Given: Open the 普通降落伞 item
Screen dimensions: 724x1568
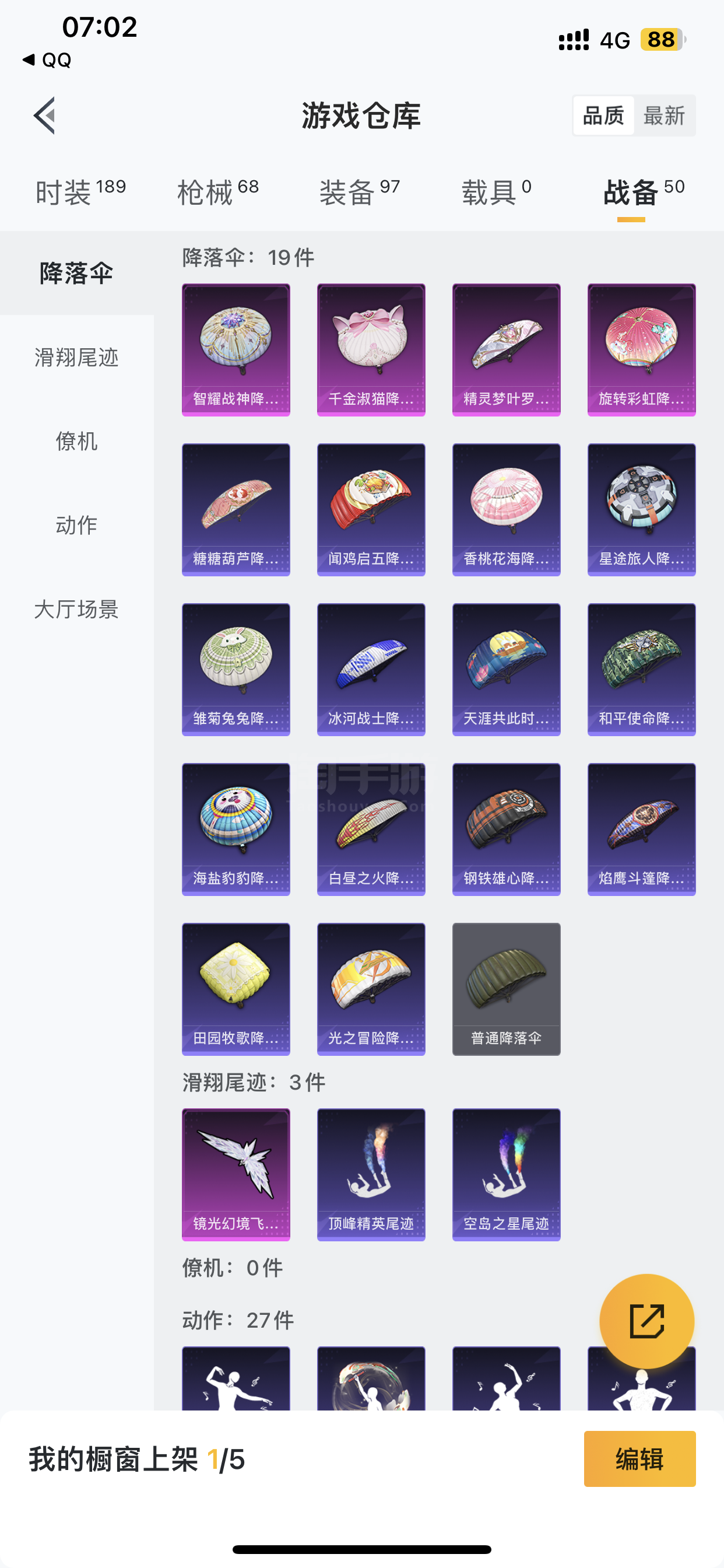Looking at the screenshot, I should pos(506,989).
